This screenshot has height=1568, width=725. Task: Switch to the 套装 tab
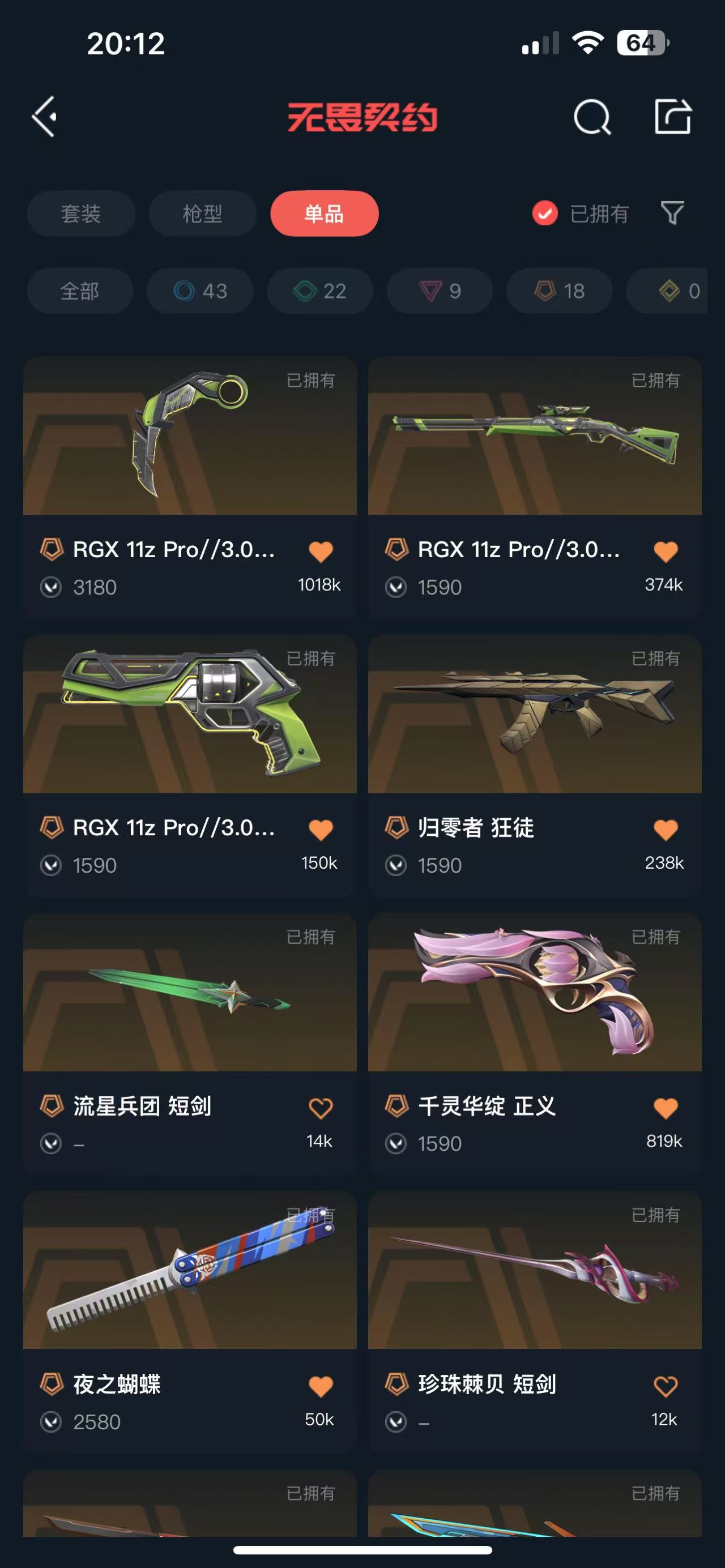[x=81, y=213]
